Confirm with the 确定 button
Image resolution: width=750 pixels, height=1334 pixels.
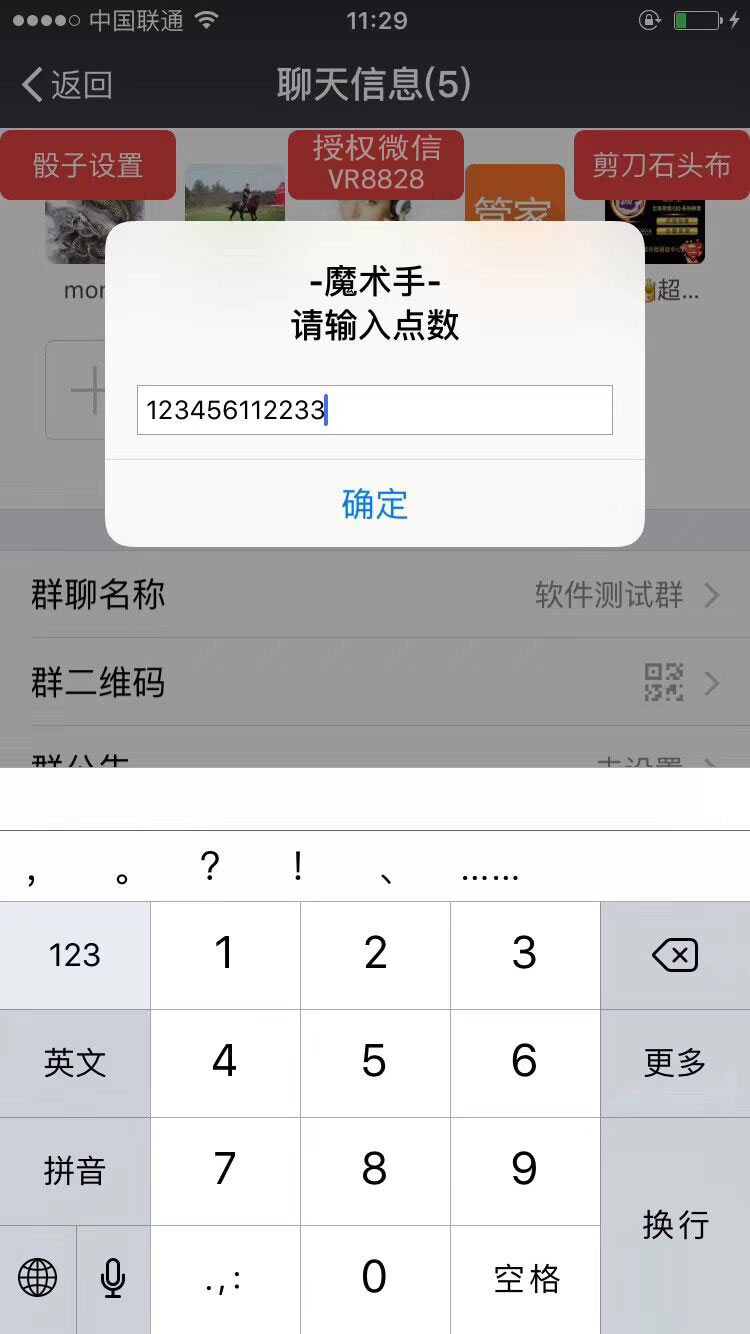(375, 506)
